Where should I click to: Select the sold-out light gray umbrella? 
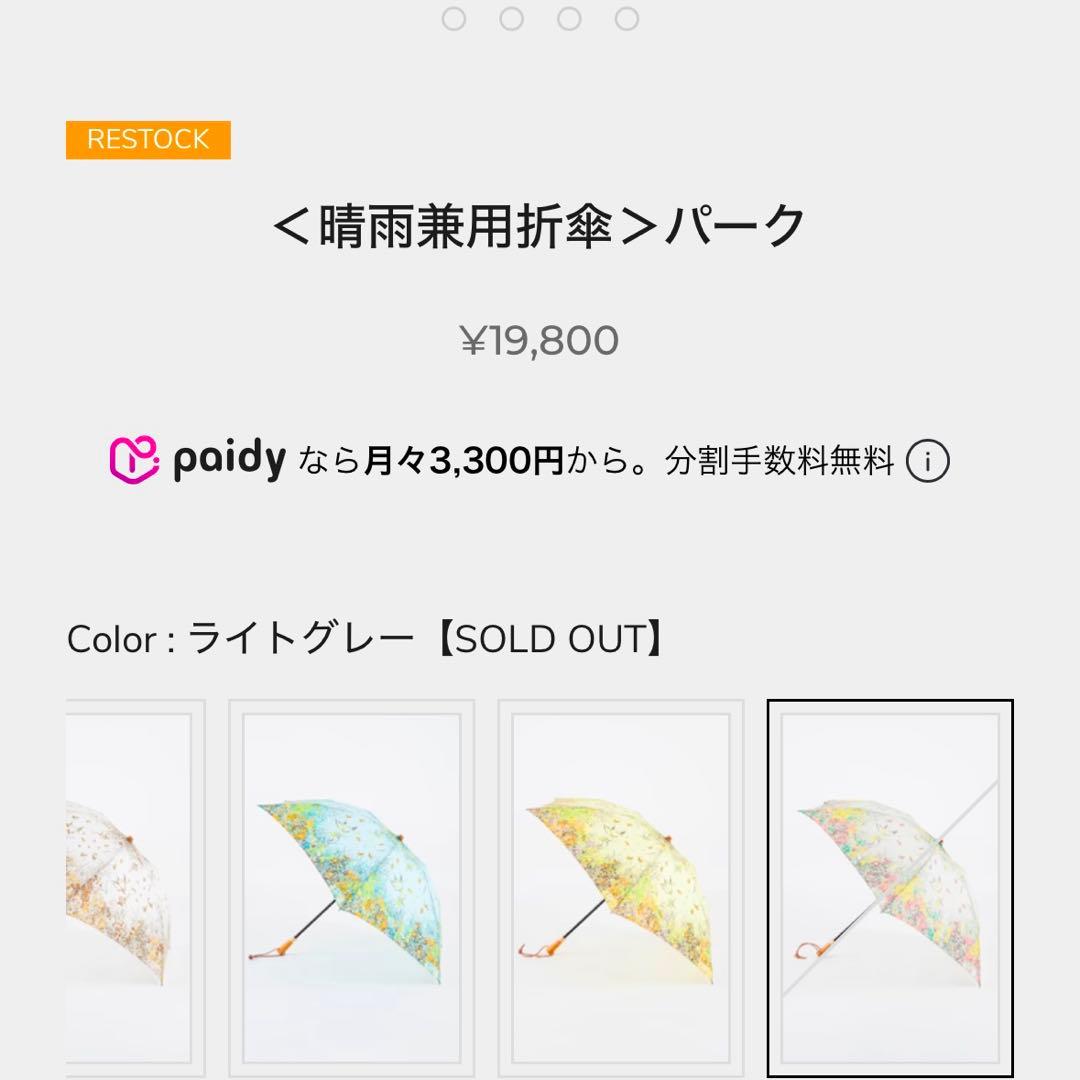click(x=890, y=888)
